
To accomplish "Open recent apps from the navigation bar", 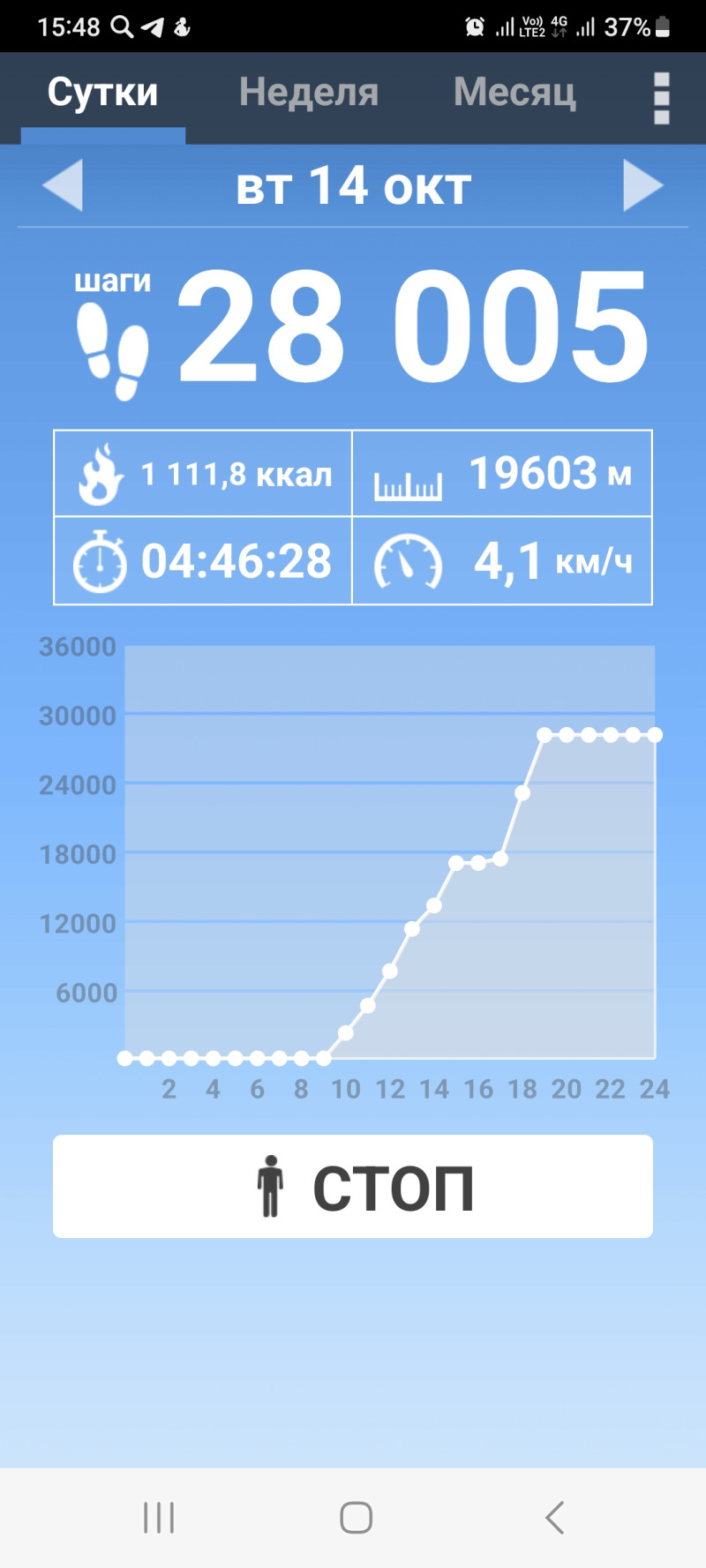I will click(159, 1518).
